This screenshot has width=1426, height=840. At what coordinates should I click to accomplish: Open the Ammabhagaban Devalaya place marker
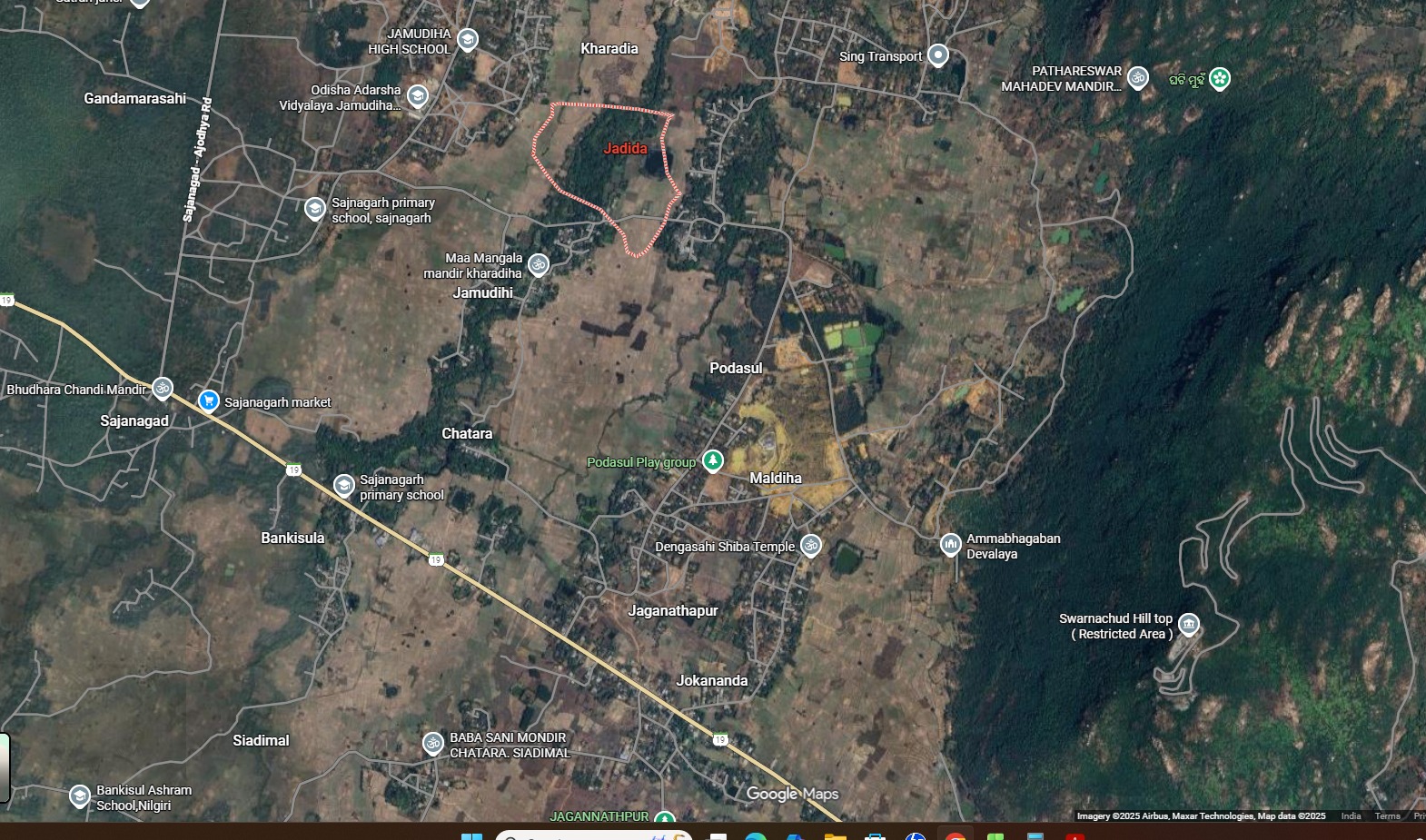[x=950, y=544]
